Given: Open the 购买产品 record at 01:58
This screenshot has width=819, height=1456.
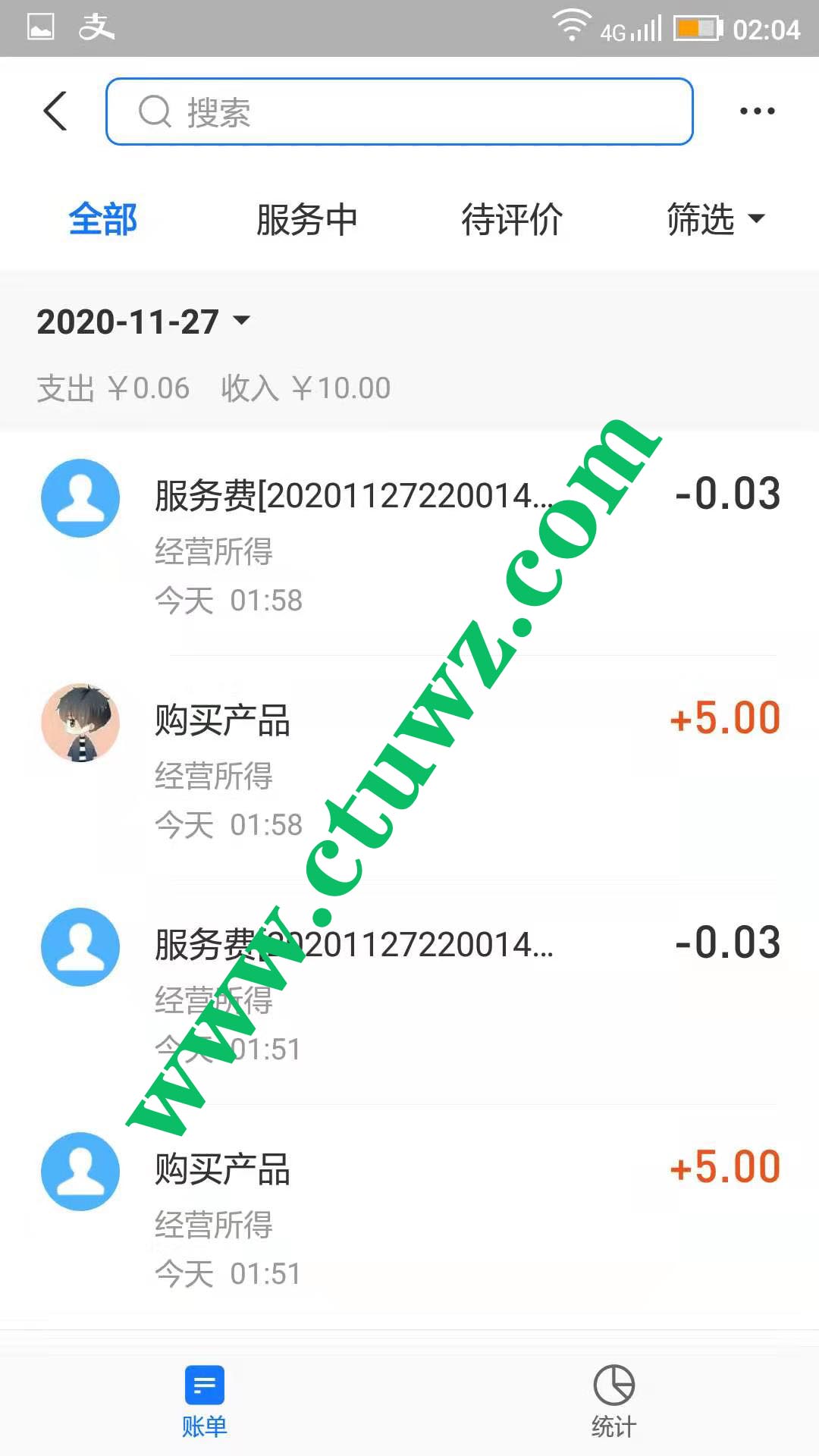Looking at the screenshot, I should point(409,767).
